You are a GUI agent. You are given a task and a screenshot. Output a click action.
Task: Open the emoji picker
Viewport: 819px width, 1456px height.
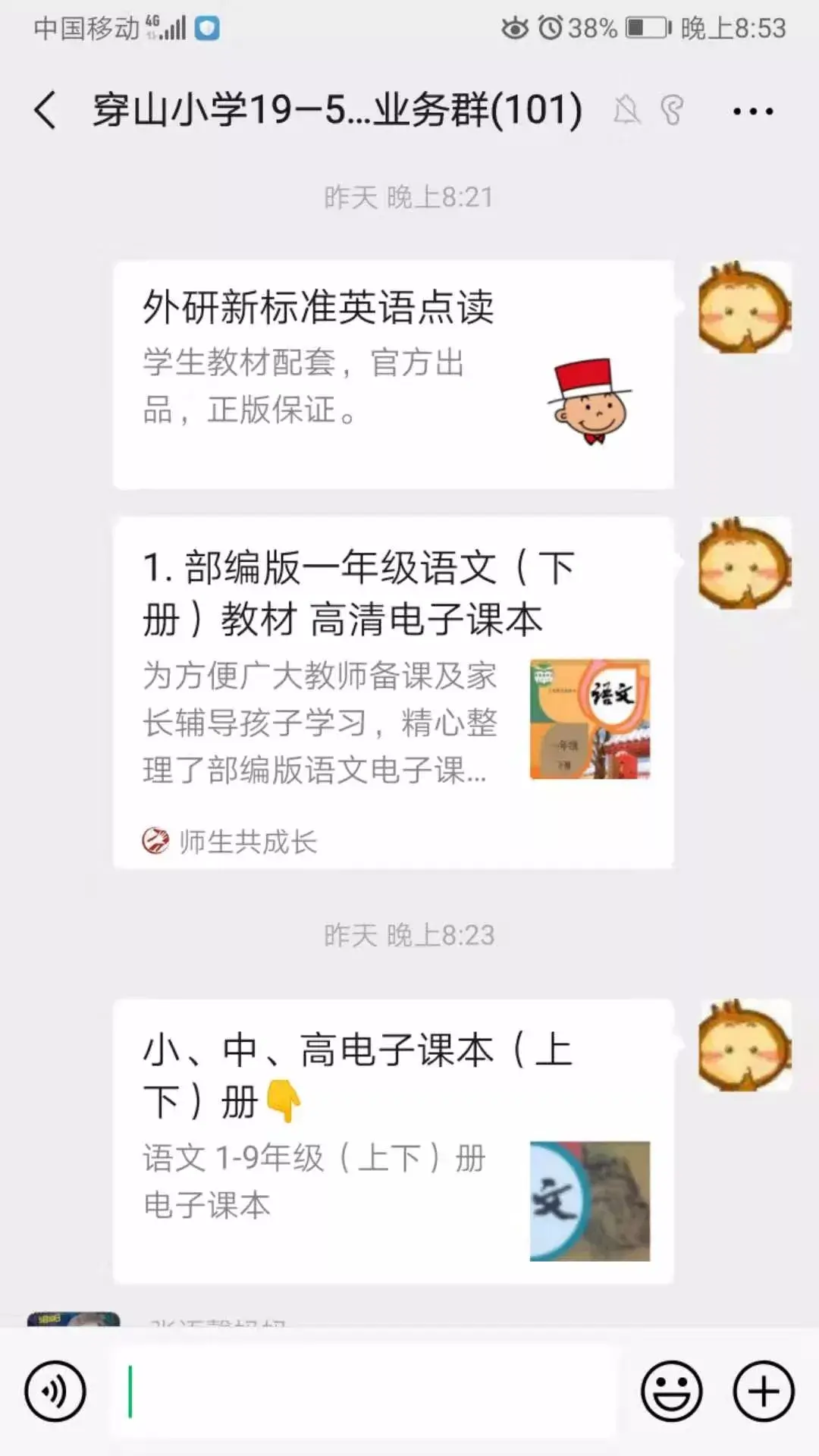(671, 1391)
